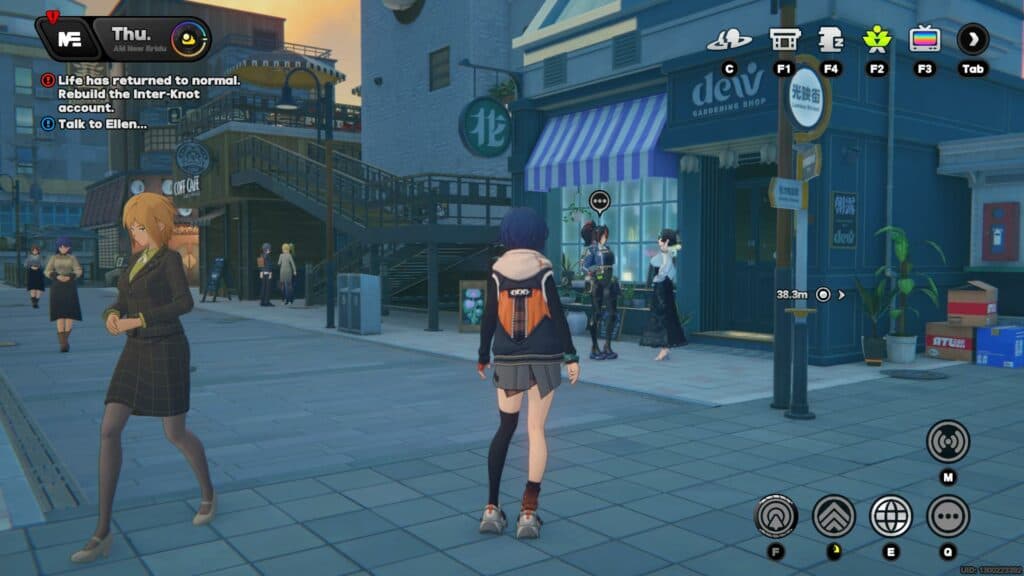
Task: Open the rainbow TV icon
Action: point(924,40)
